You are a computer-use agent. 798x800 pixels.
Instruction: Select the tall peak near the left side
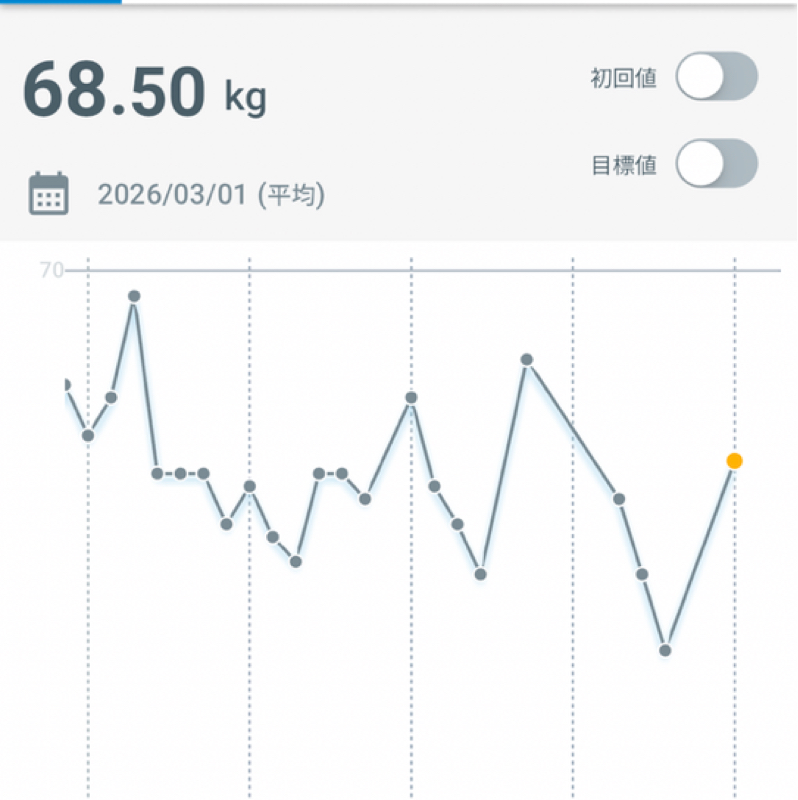pos(133,295)
